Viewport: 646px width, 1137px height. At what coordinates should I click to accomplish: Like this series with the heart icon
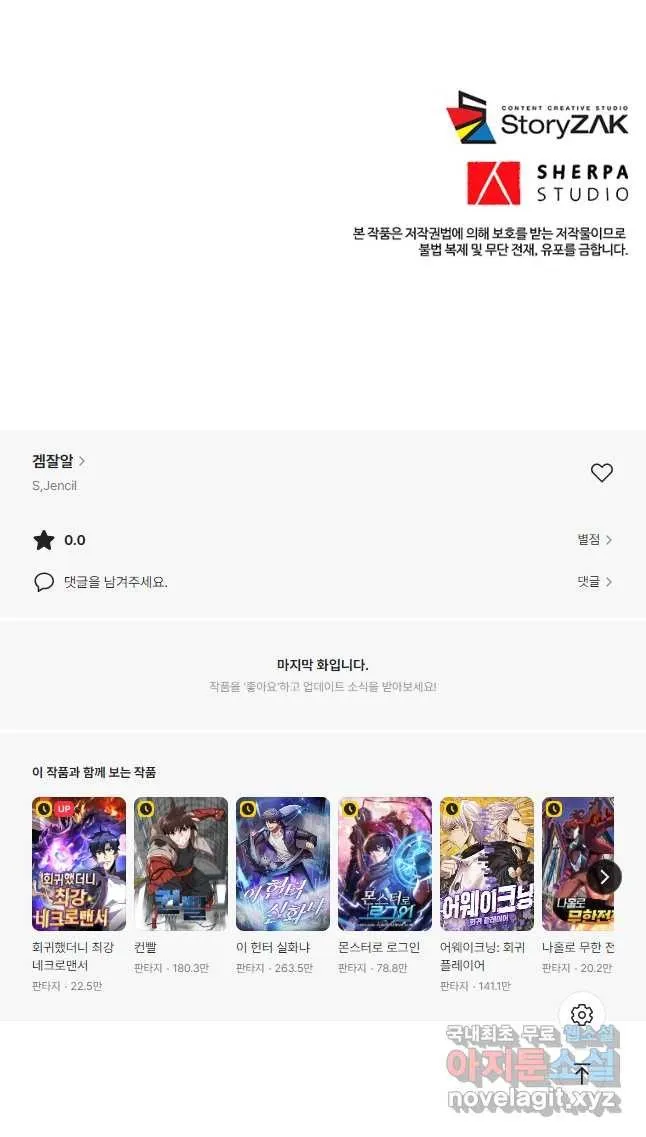602,473
